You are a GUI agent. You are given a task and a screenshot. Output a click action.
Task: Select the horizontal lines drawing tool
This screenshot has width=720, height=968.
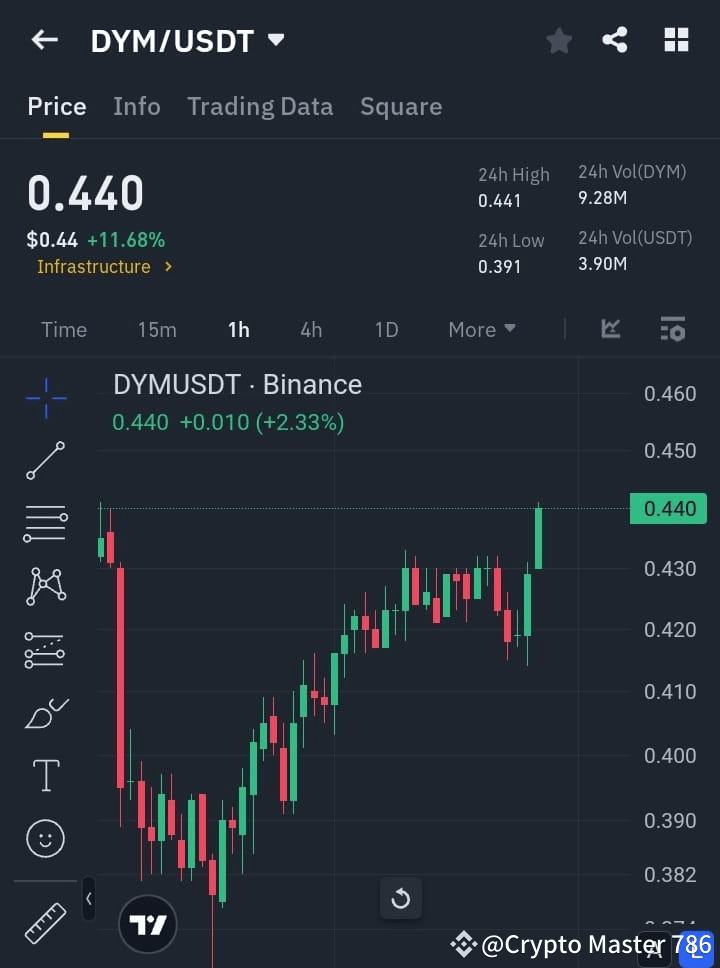point(45,524)
